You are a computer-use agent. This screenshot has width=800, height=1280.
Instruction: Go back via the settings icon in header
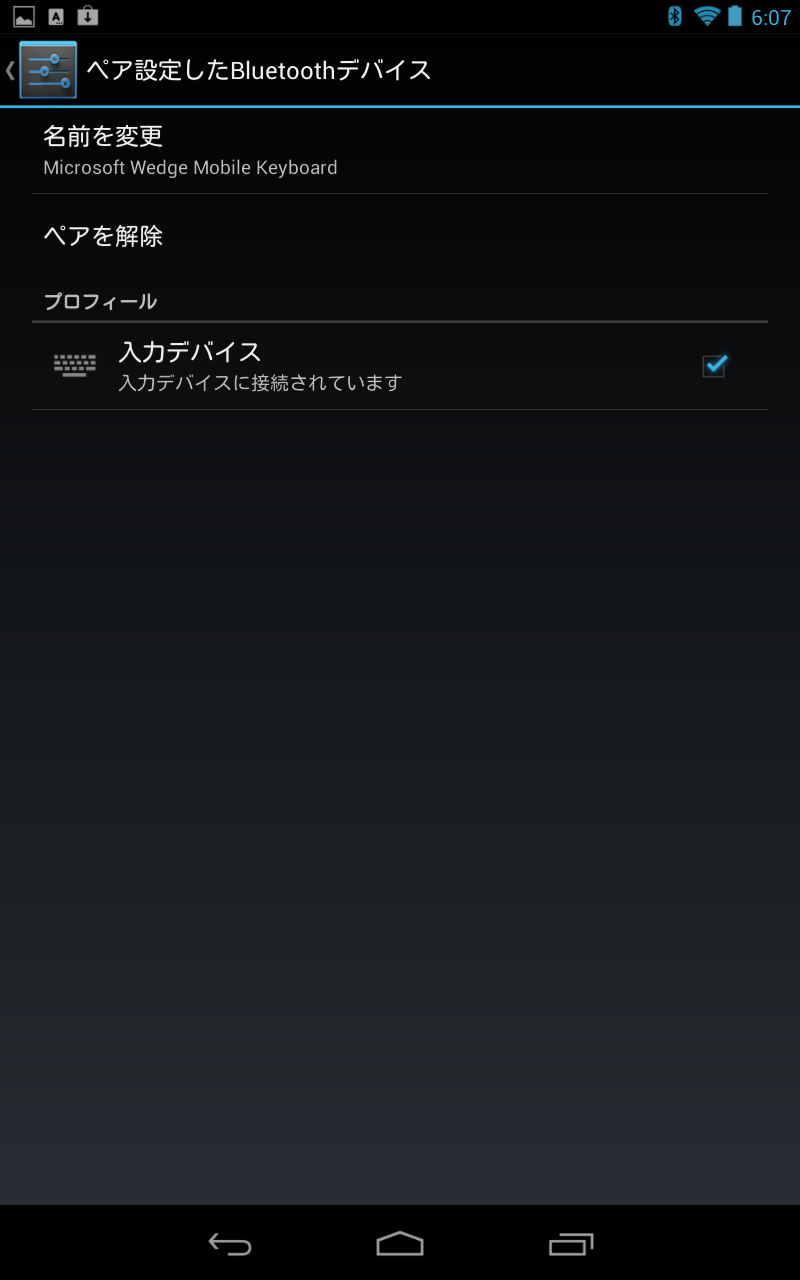point(46,70)
